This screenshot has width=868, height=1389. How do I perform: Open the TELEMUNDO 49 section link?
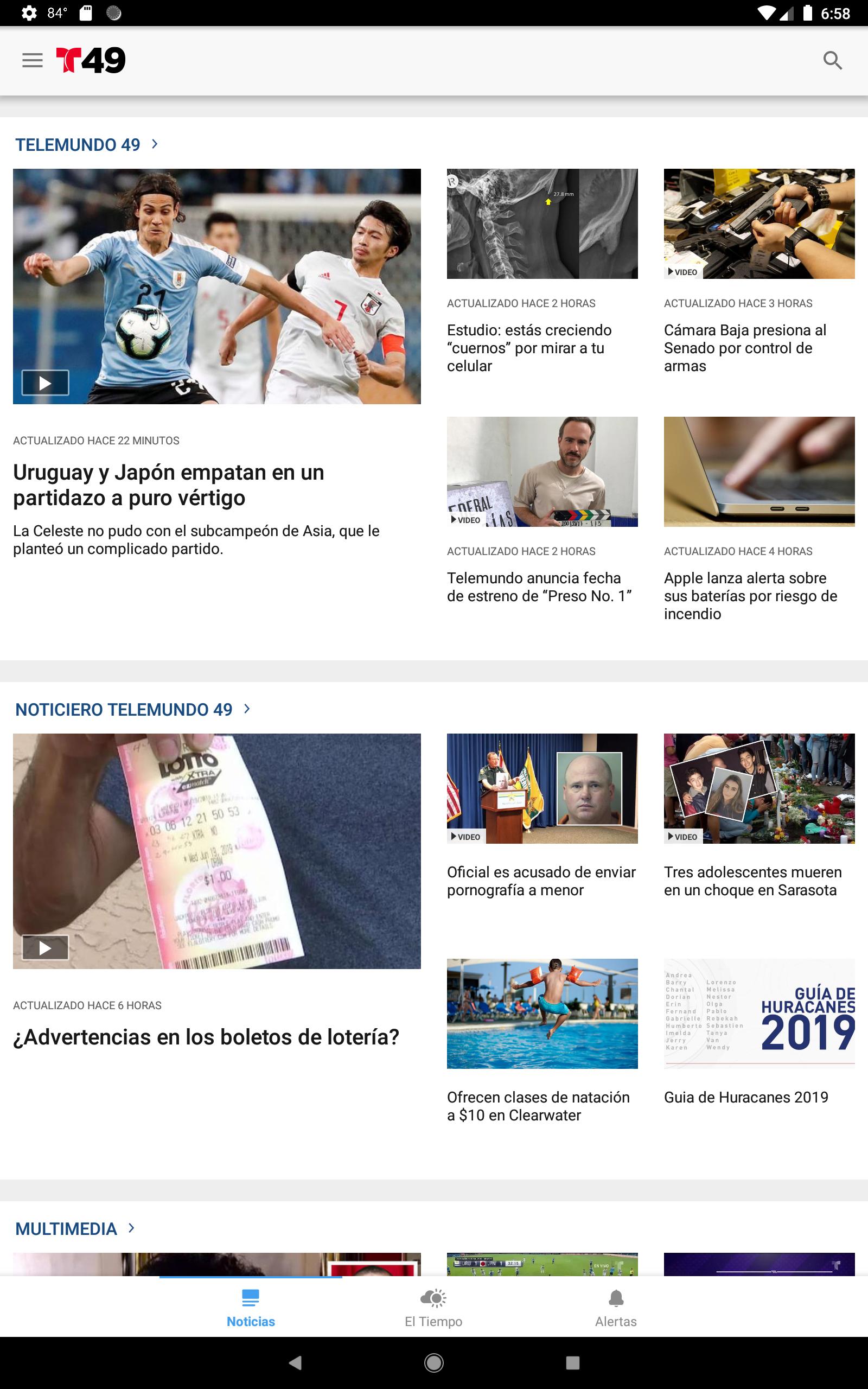point(86,145)
